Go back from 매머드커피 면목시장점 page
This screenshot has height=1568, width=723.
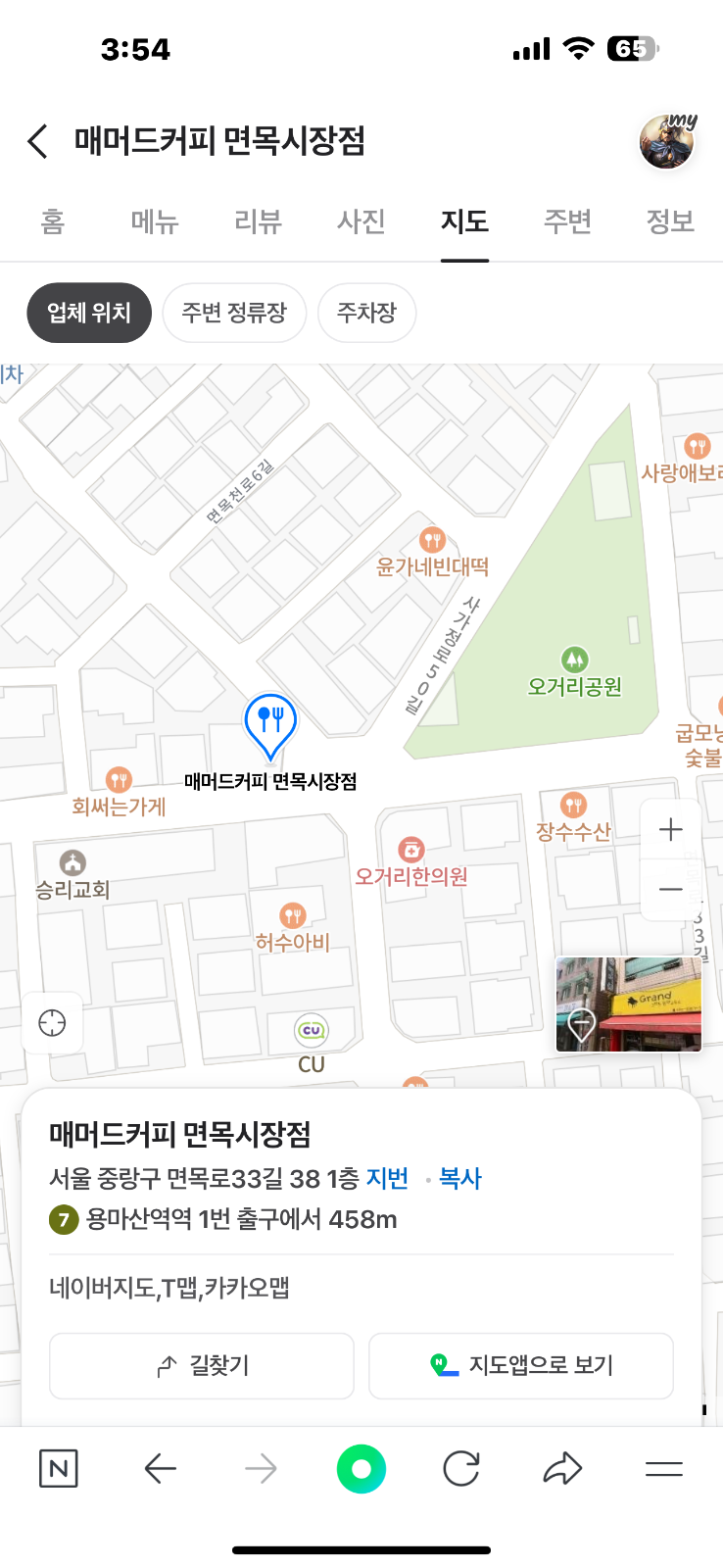(x=38, y=141)
